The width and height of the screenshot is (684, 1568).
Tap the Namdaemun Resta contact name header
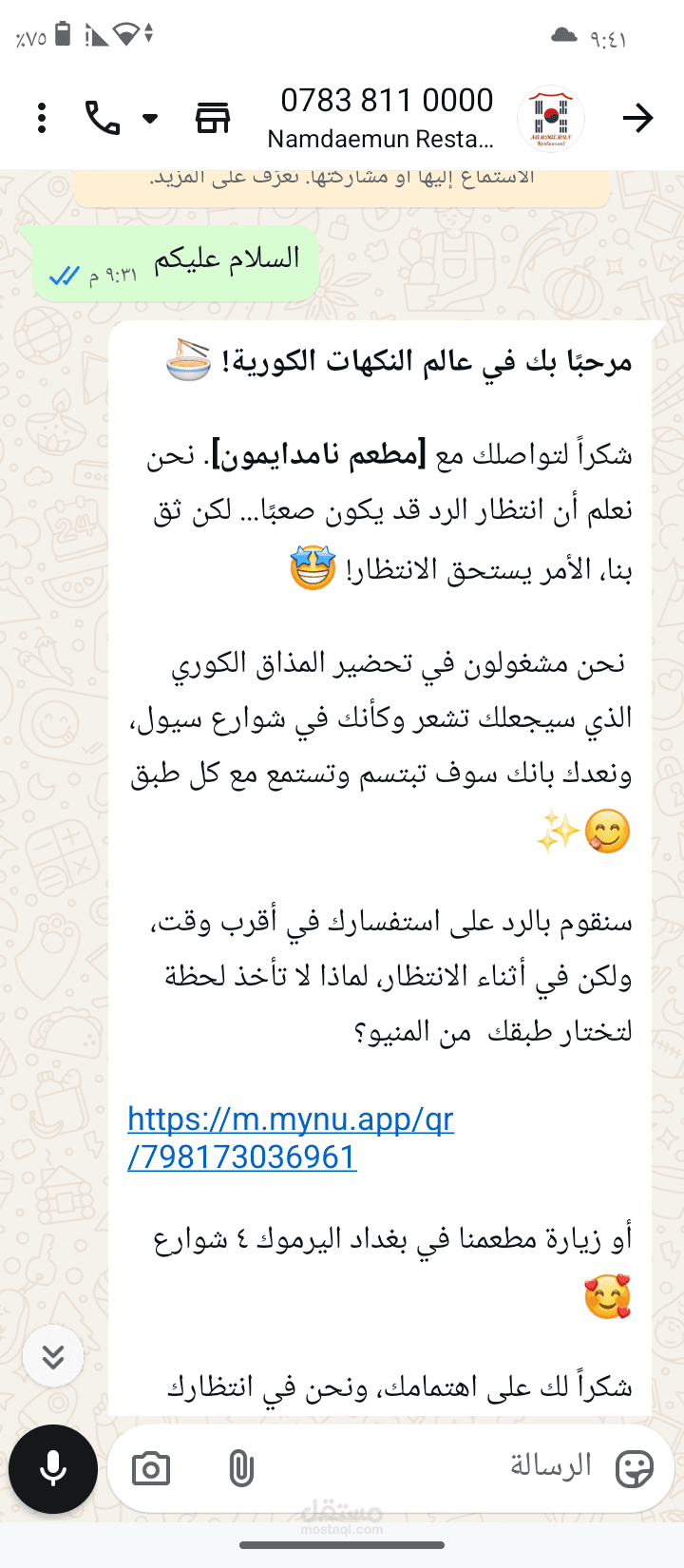tap(383, 140)
